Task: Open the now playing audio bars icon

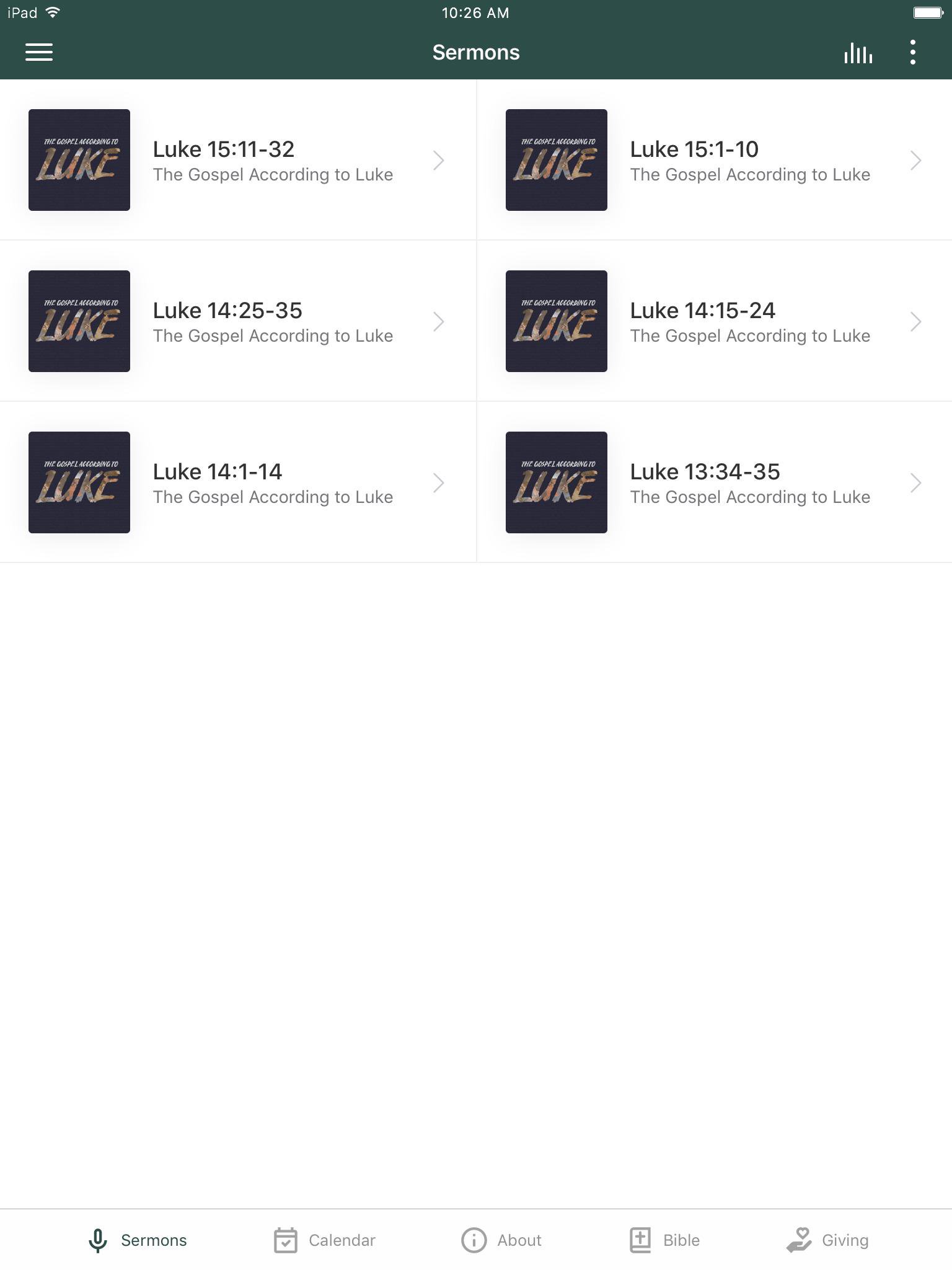Action: point(858,53)
